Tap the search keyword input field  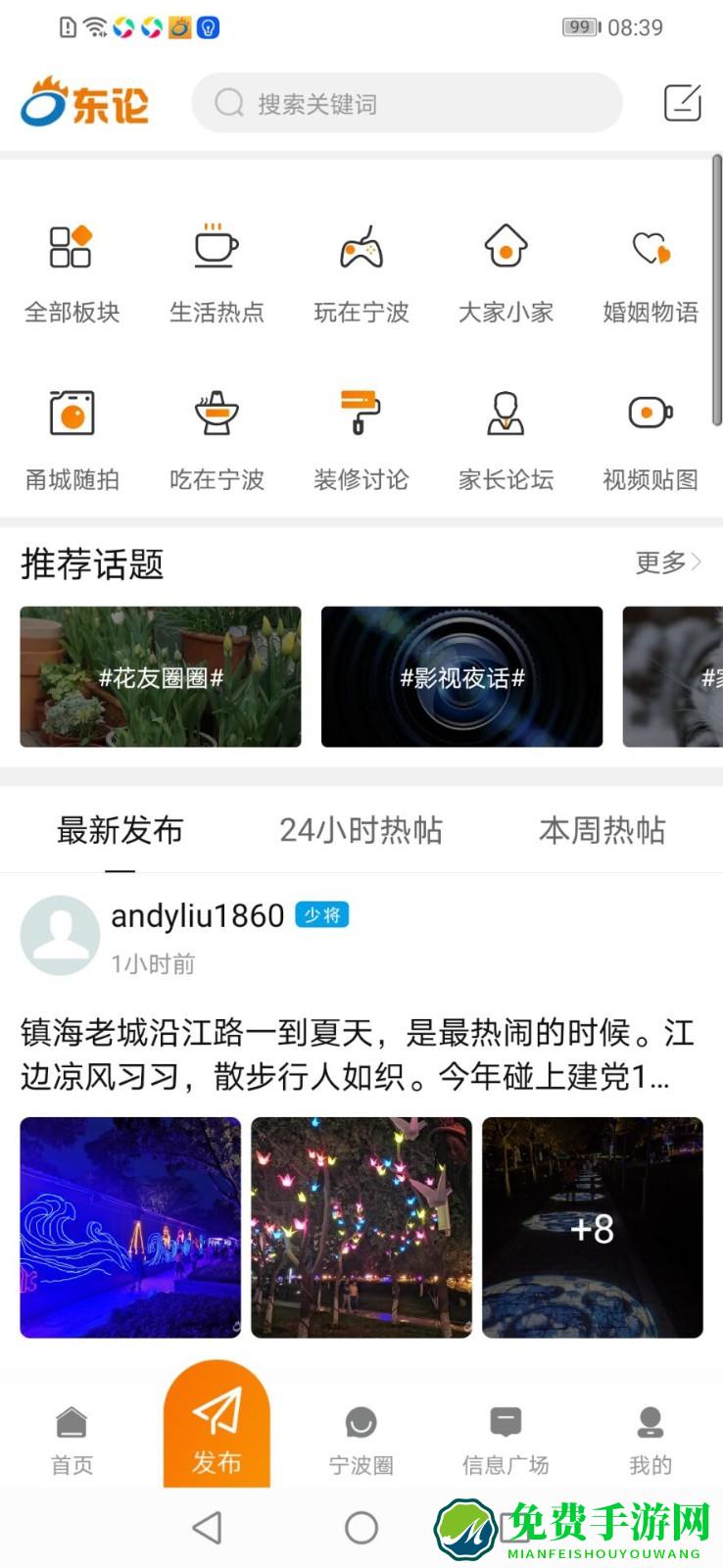406,101
